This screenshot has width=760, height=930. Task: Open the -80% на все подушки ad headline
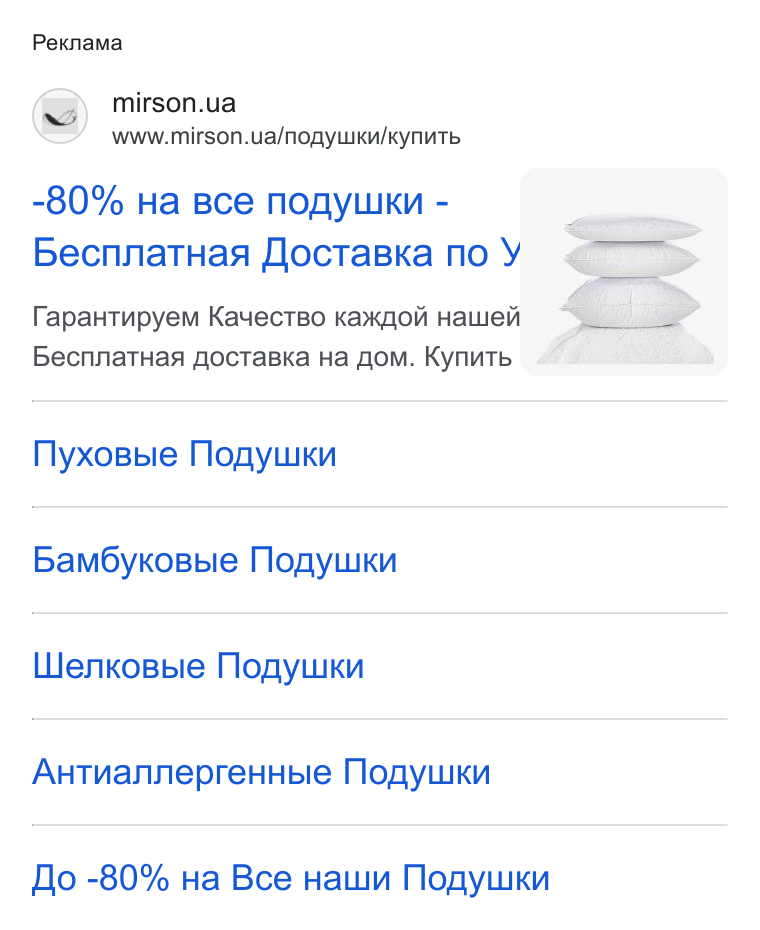[x=276, y=227]
